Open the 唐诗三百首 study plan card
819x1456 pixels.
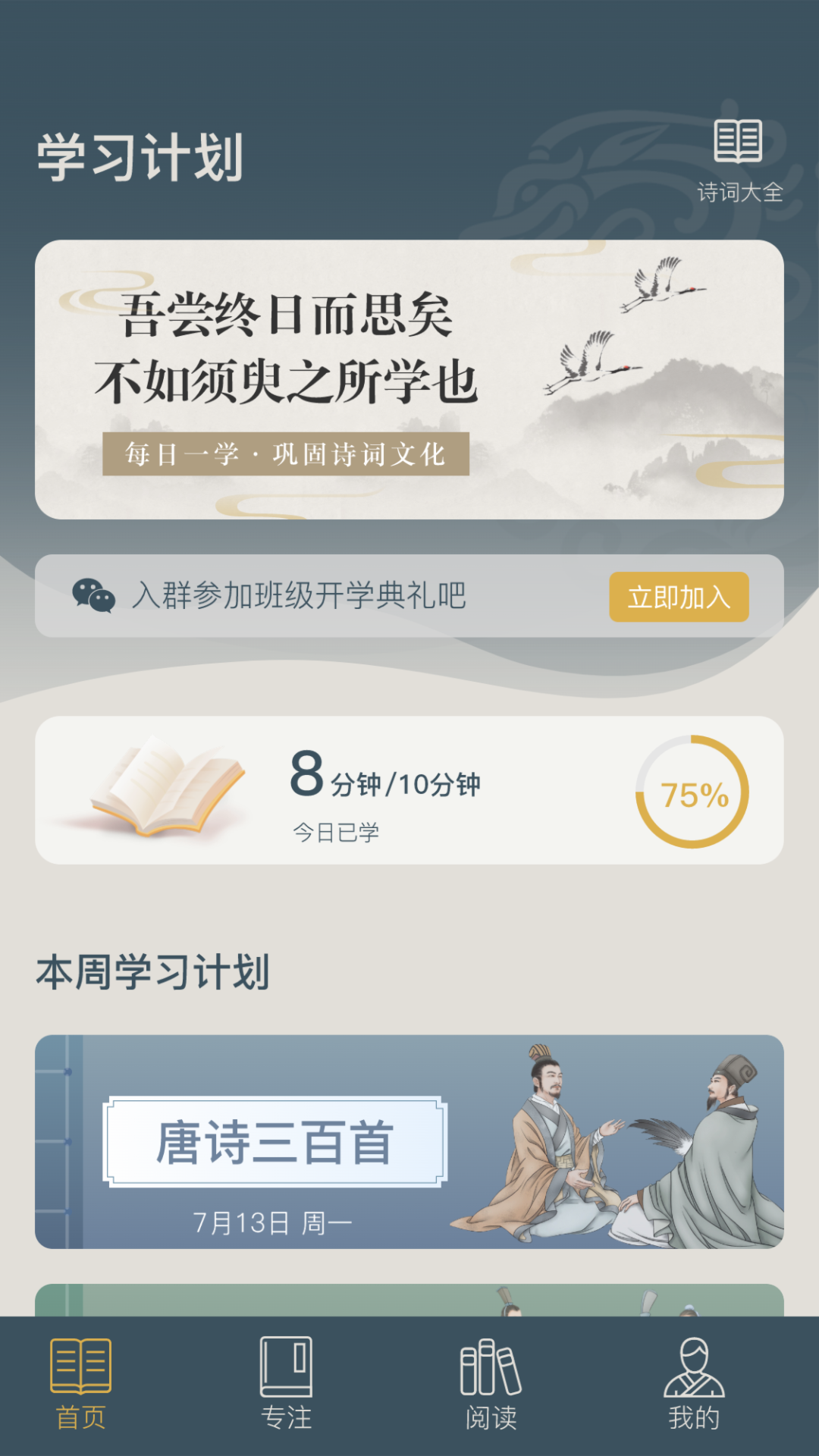pos(409,1141)
